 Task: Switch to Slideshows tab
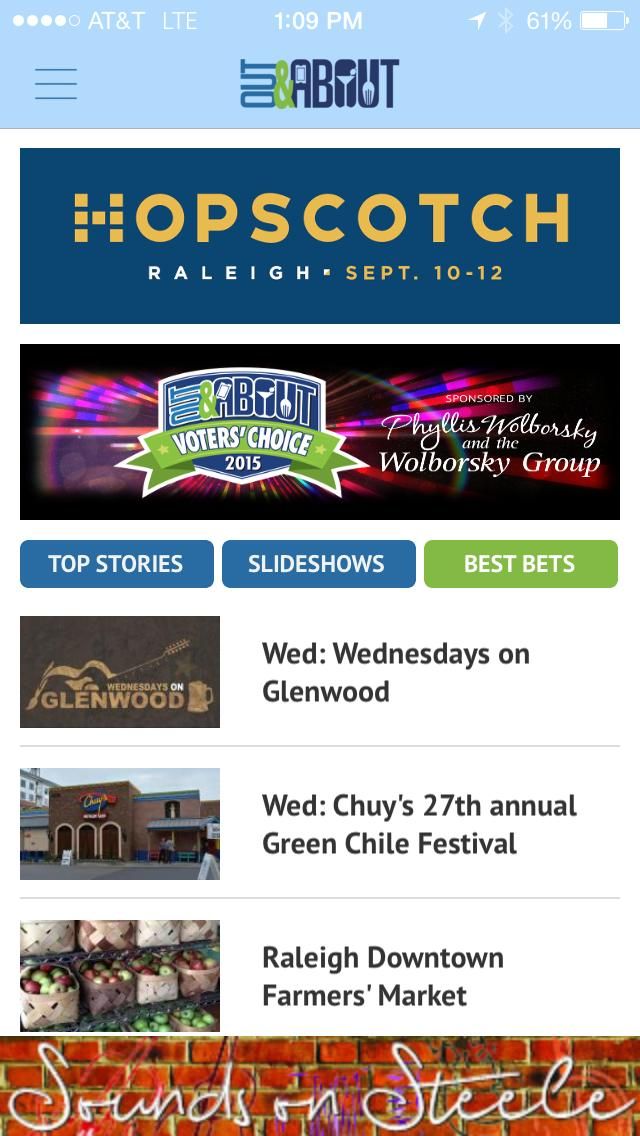coord(318,564)
